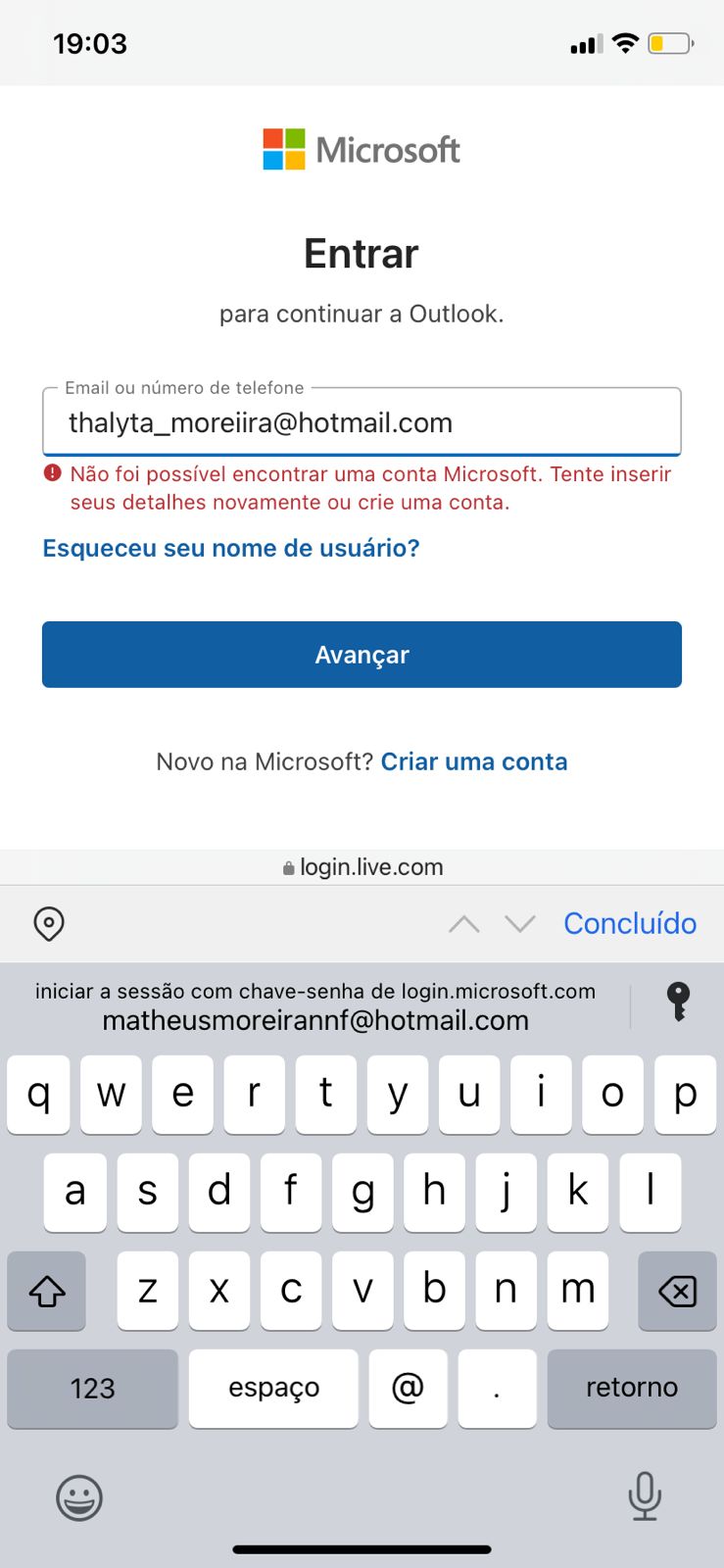The width and height of the screenshot is (724, 1568).
Task: Tap the retorno key on keyboard
Action: click(632, 1388)
